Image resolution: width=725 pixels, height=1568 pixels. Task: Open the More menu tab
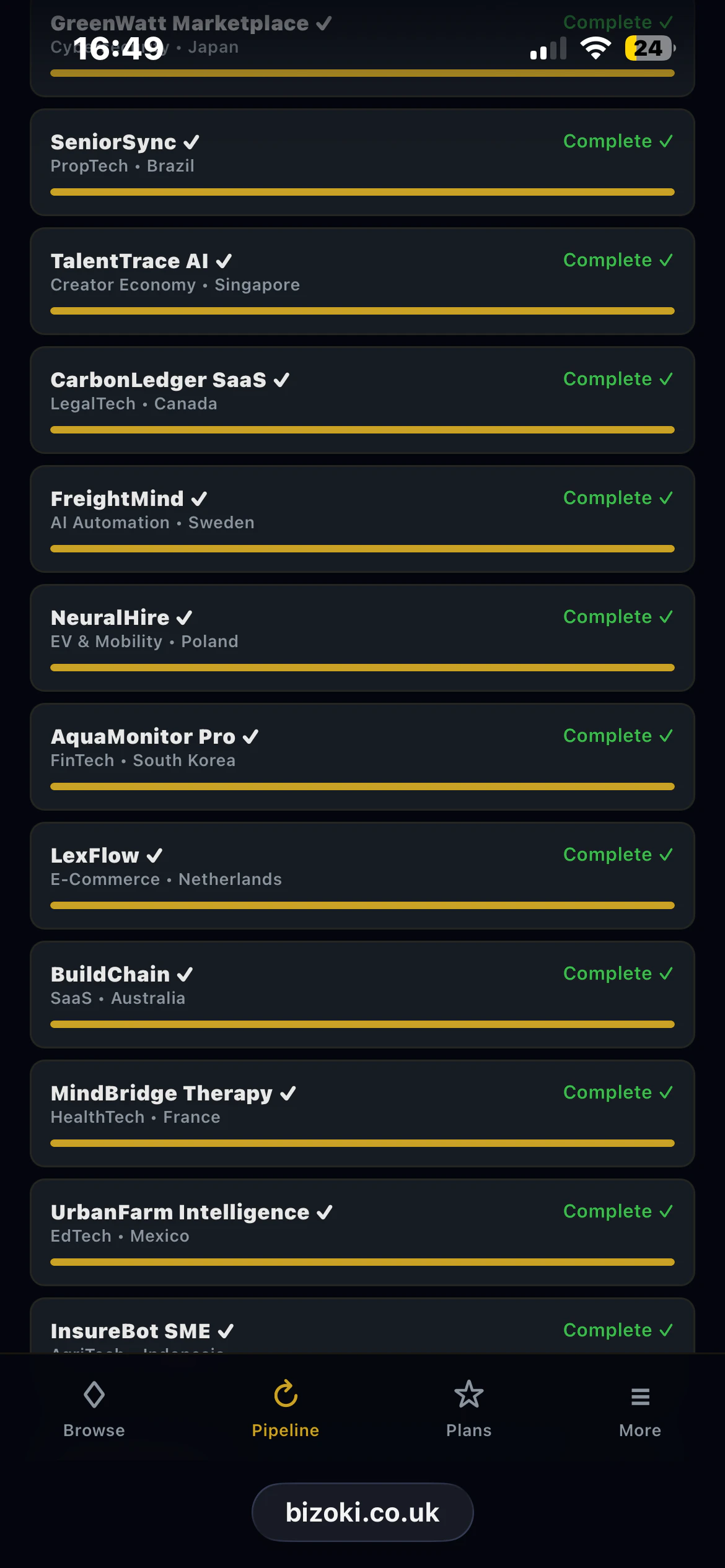click(639, 1408)
